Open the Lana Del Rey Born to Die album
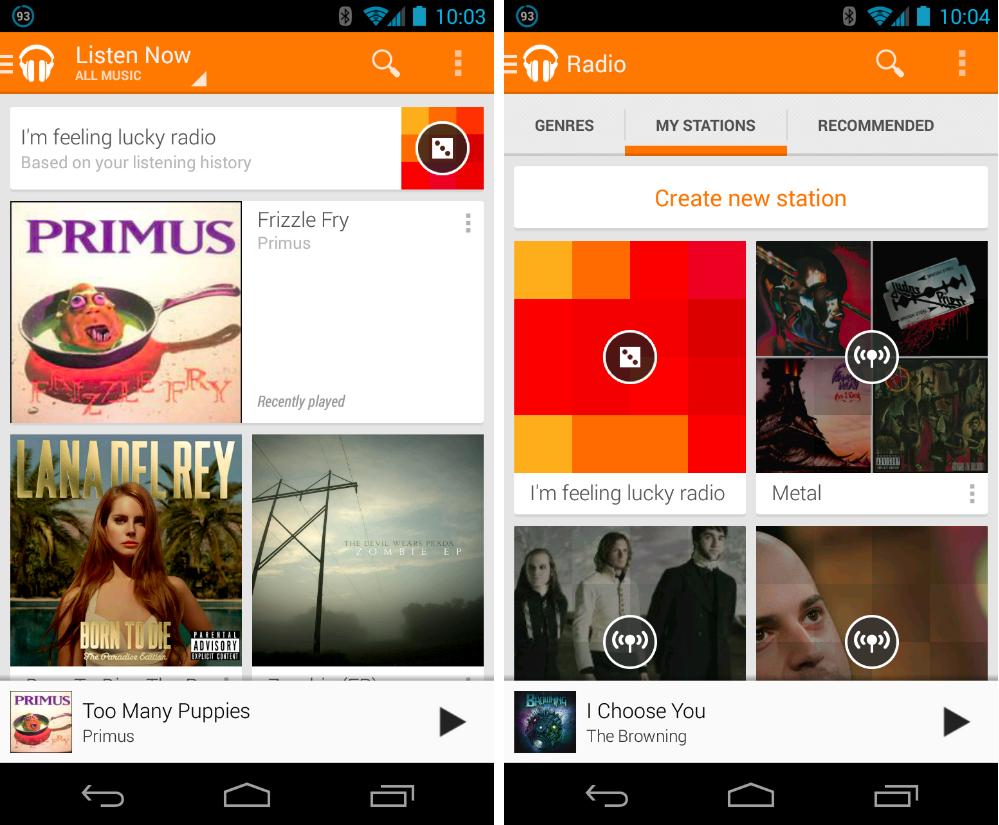 [x=126, y=550]
